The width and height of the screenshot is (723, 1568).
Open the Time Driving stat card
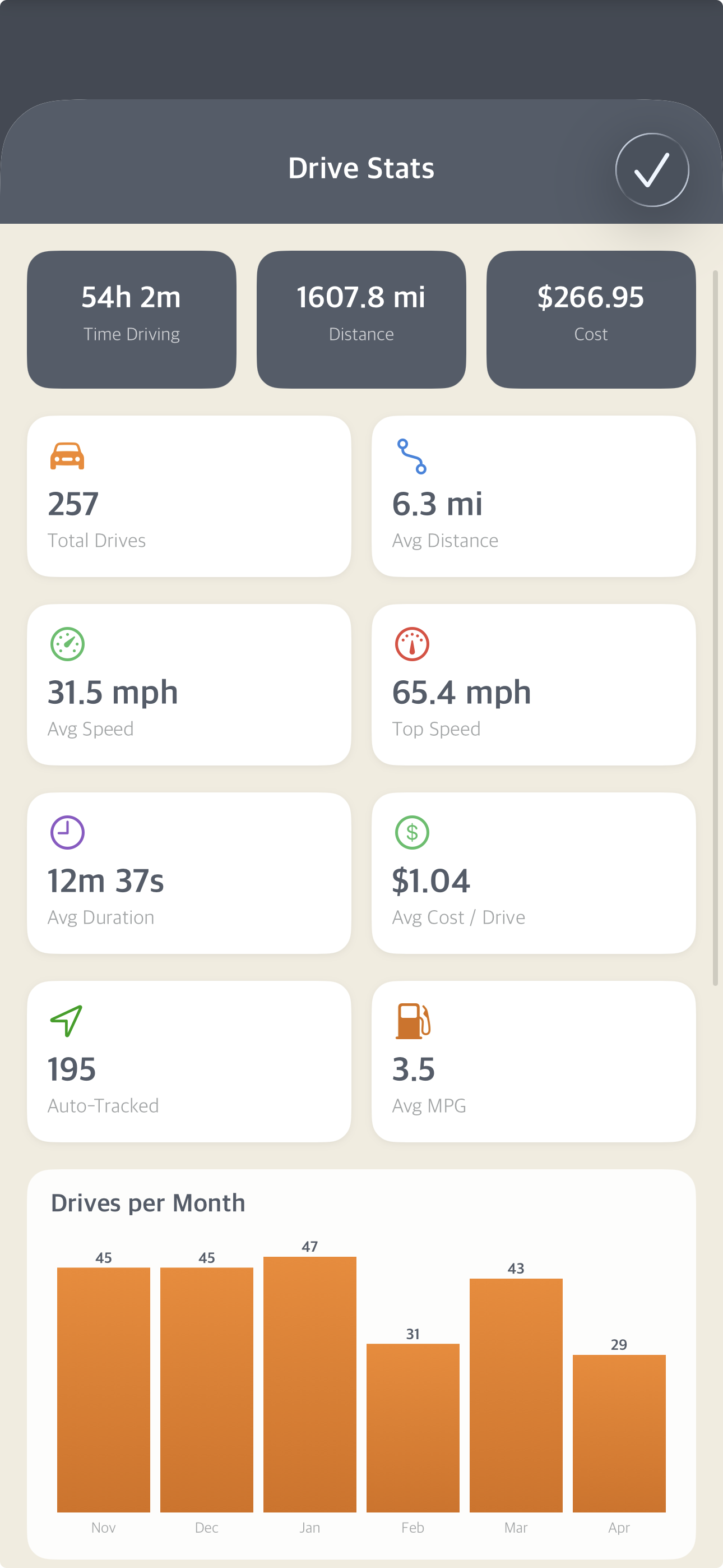[132, 319]
